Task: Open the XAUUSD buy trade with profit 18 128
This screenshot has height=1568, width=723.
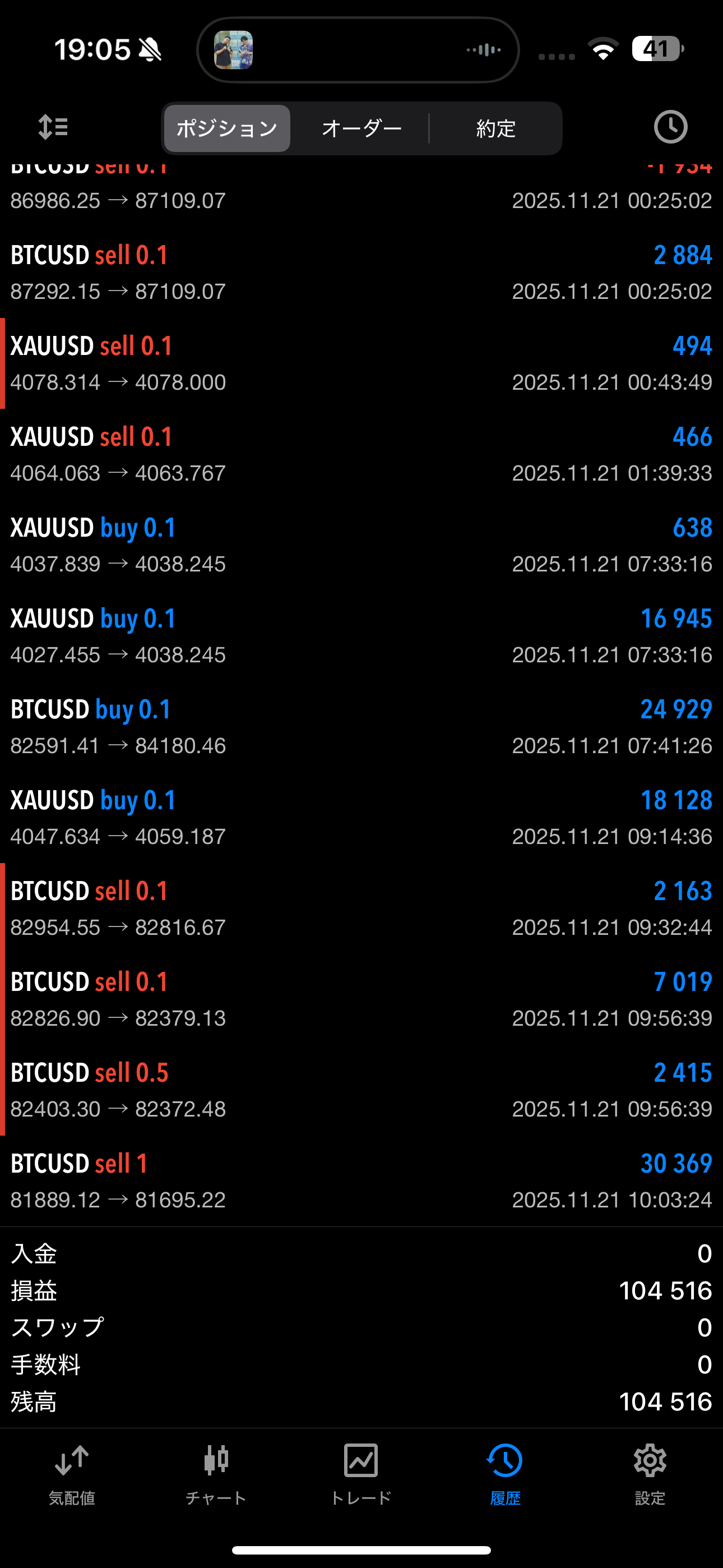Action: click(x=361, y=818)
